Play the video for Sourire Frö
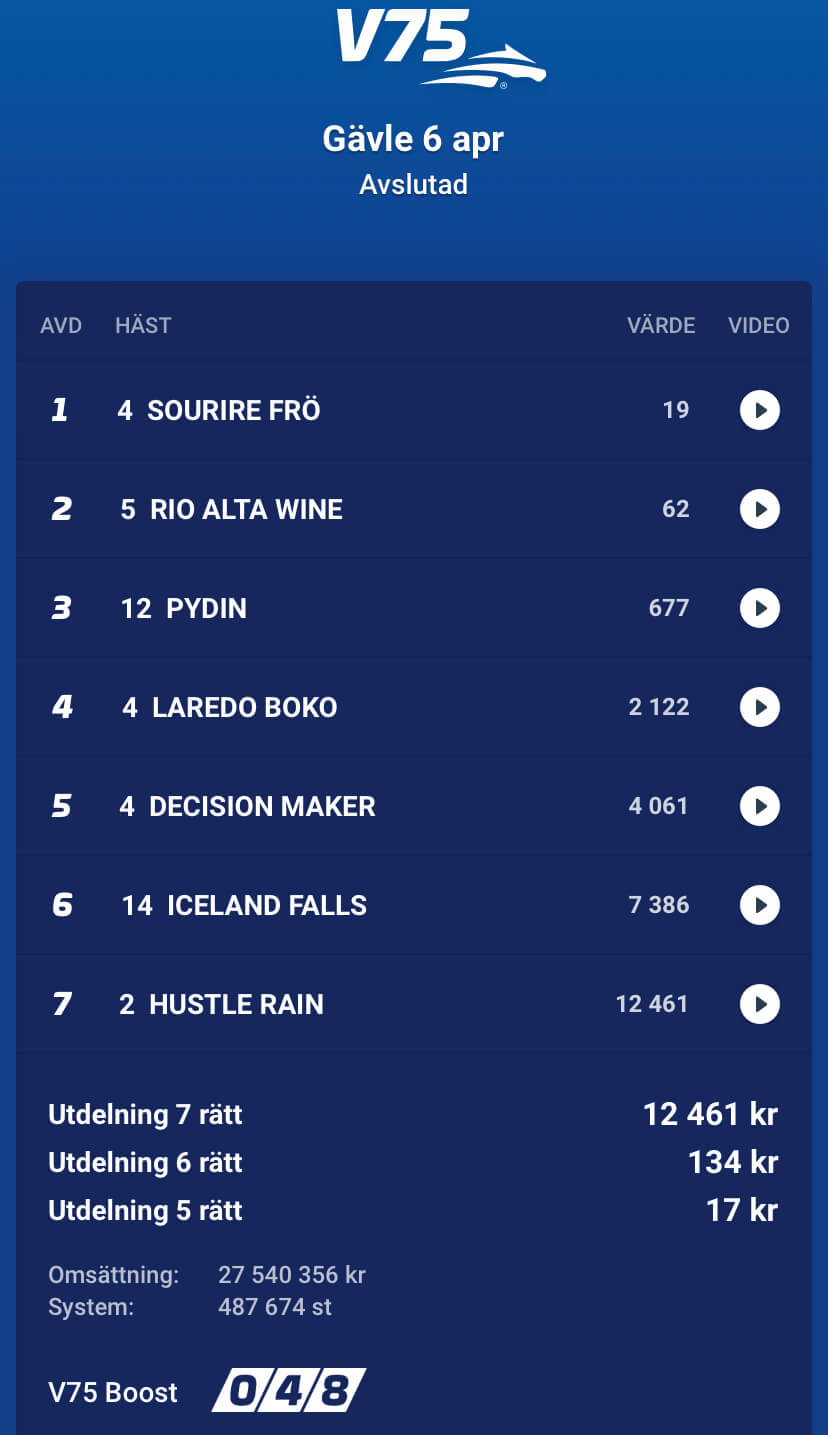This screenshot has height=1435, width=828. (760, 410)
